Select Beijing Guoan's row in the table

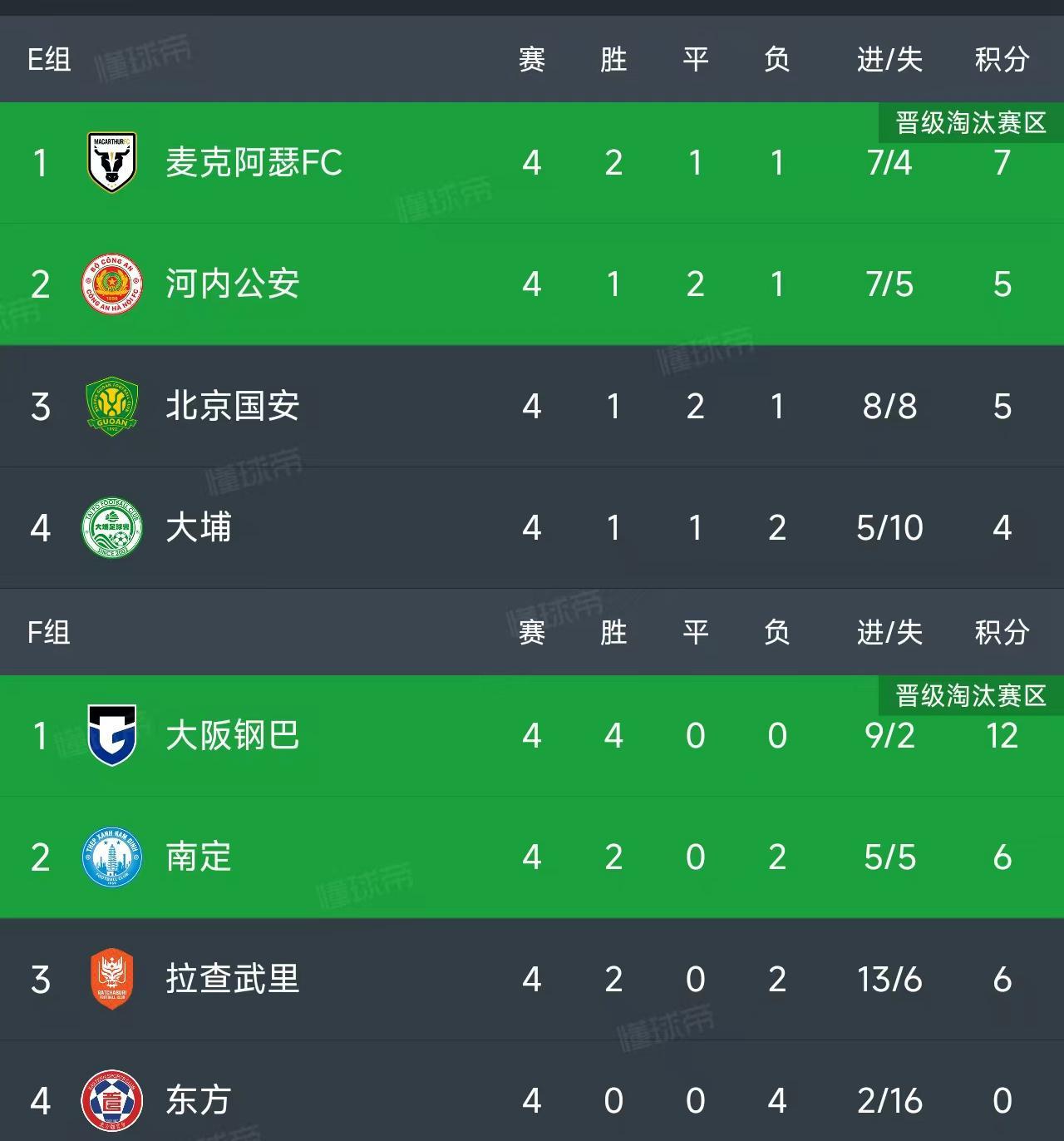click(x=532, y=407)
